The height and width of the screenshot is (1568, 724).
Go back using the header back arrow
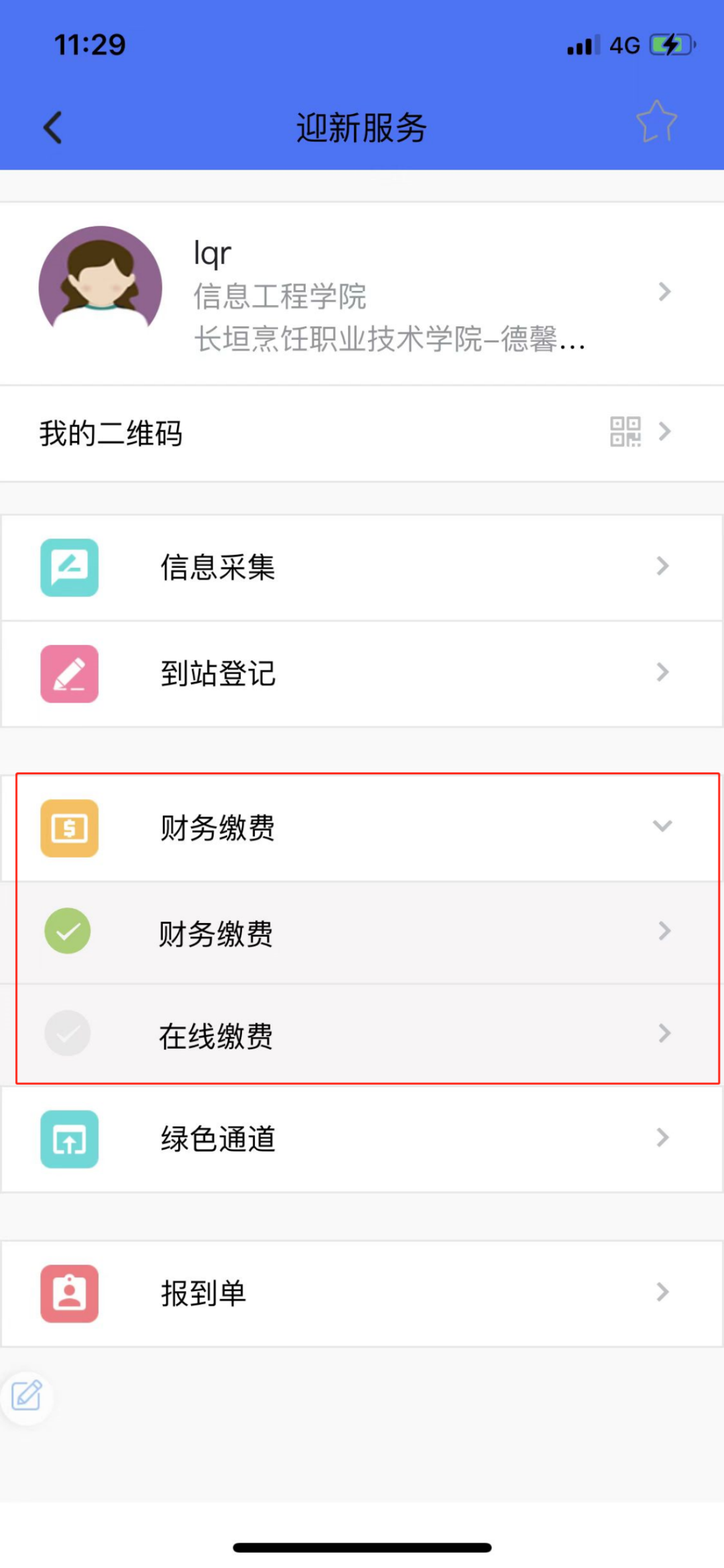[53, 127]
